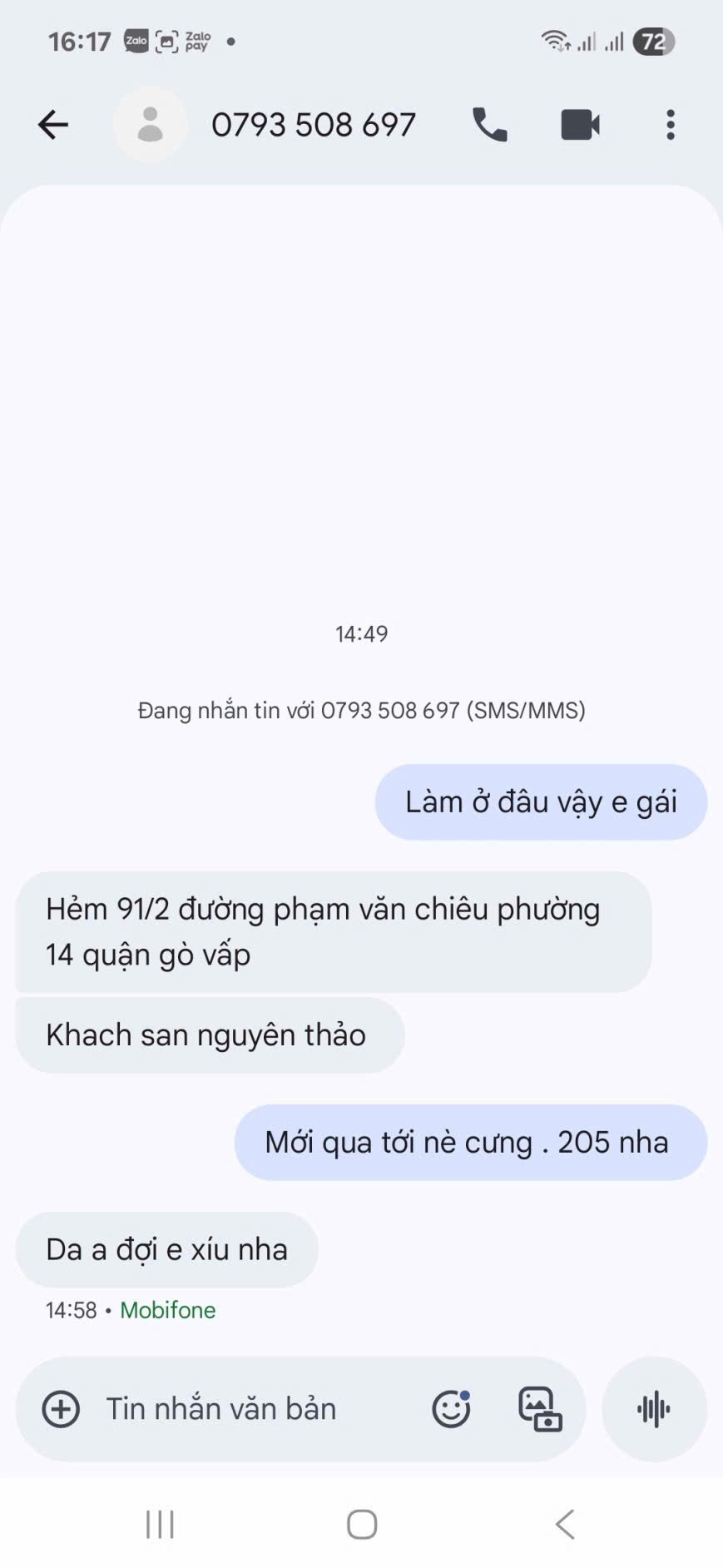This screenshot has width=723, height=1568.
Task: Focus the Tin nhắn văn bản field
Action: [250, 1409]
